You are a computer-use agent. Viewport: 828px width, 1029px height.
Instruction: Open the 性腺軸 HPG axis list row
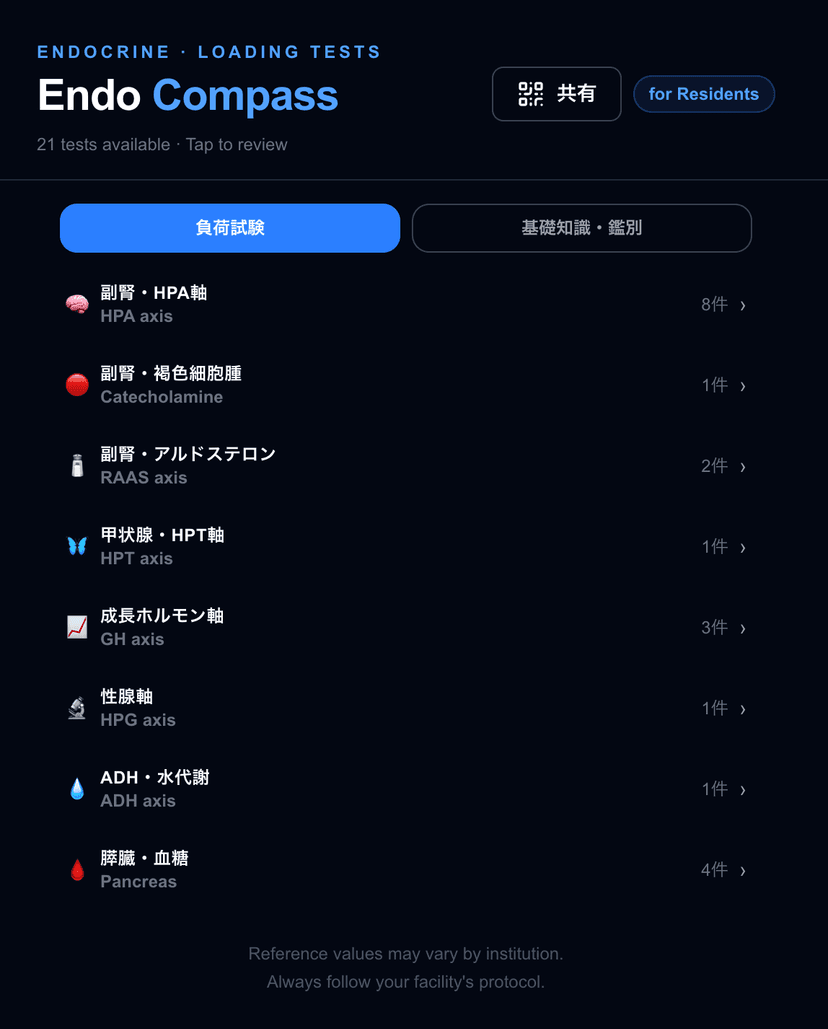click(400, 708)
